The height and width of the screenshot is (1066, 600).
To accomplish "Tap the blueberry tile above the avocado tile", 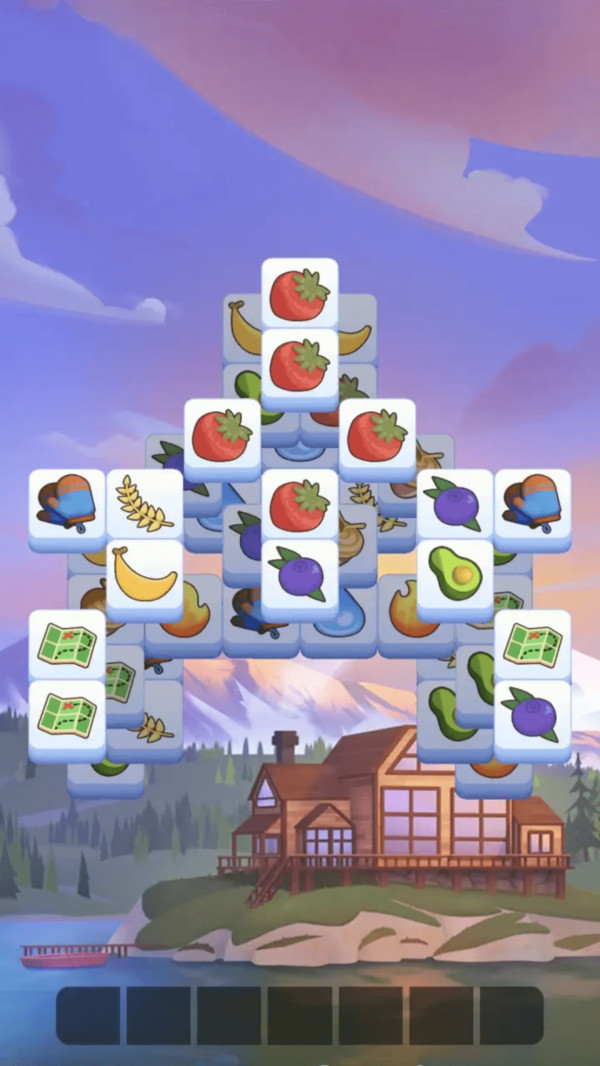I will (x=455, y=503).
